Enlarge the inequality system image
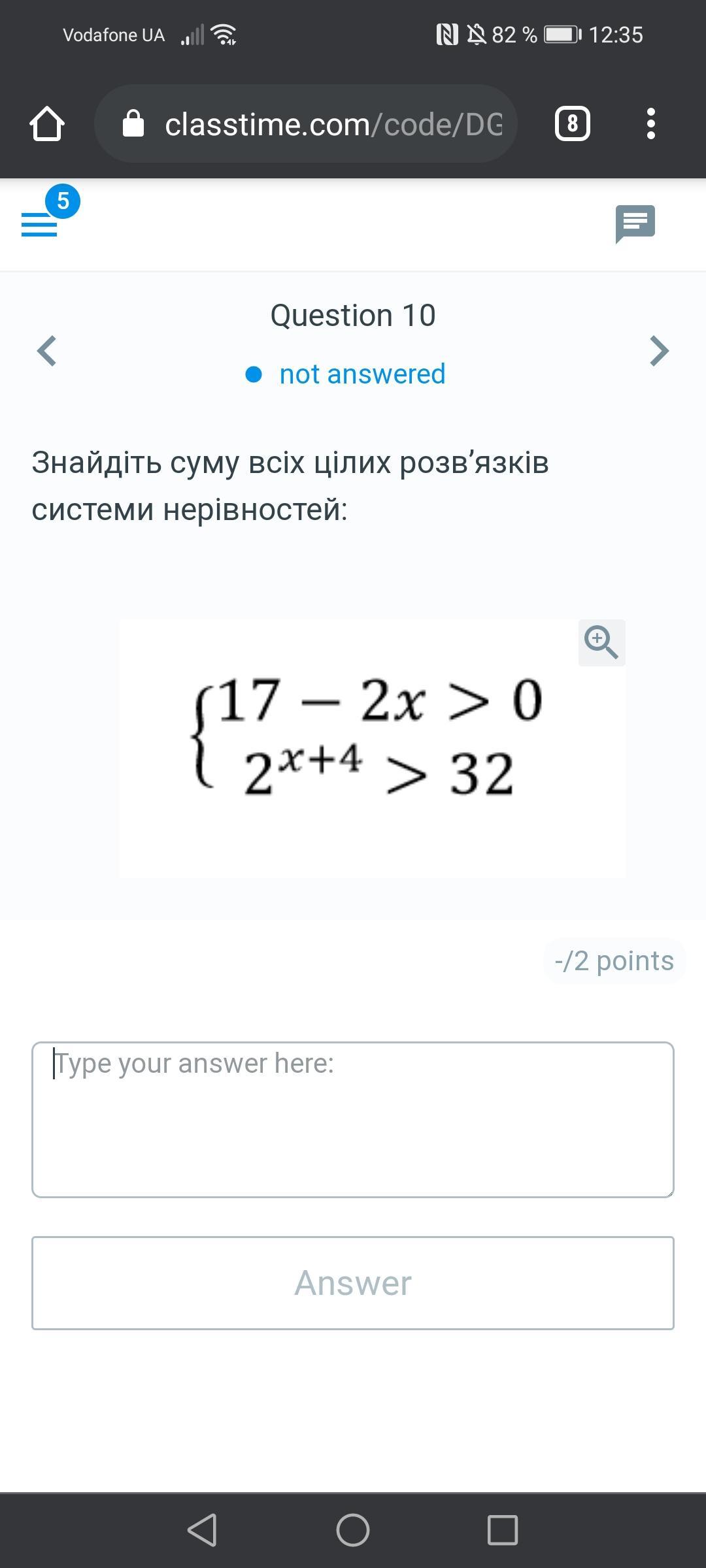This screenshot has height=1568, width=706. tap(602, 643)
